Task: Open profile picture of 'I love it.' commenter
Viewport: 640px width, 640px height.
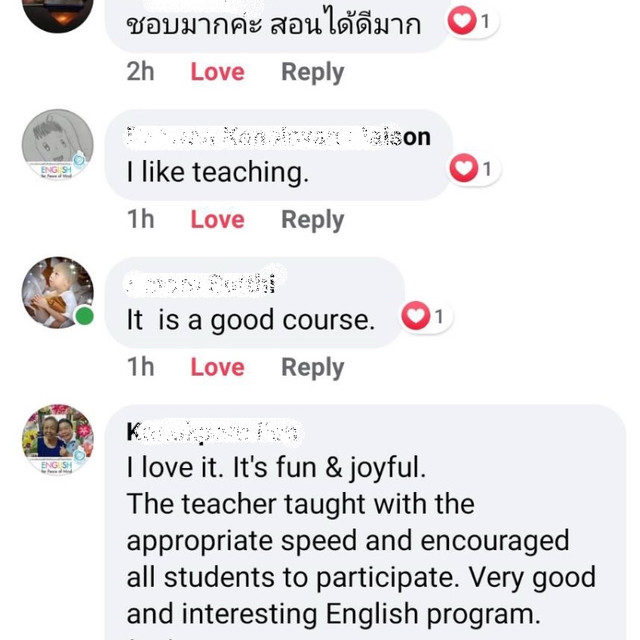Action: pos(57,440)
